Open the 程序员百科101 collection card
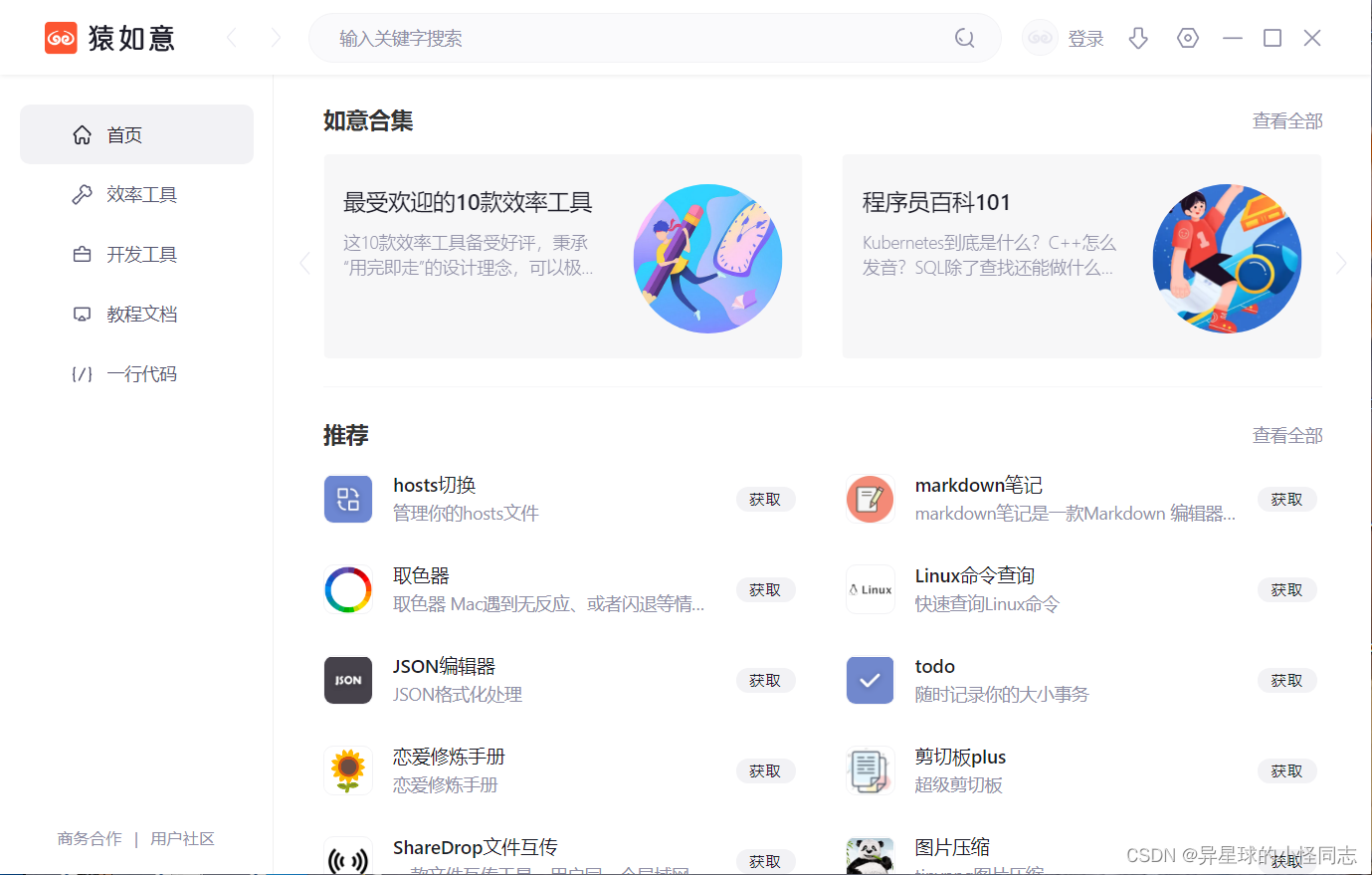 (1080, 256)
